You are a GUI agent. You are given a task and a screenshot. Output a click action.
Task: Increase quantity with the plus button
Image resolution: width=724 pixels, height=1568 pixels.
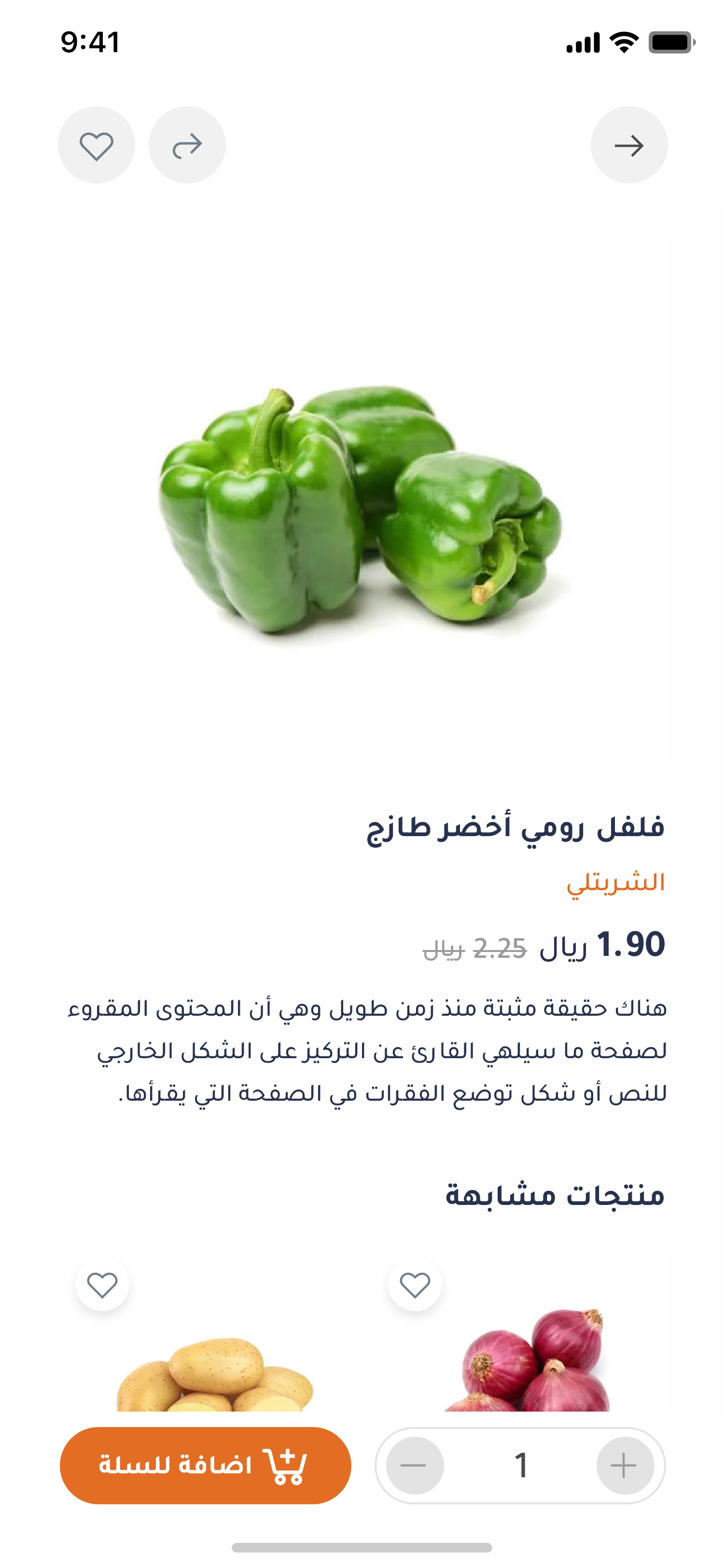point(624,1465)
